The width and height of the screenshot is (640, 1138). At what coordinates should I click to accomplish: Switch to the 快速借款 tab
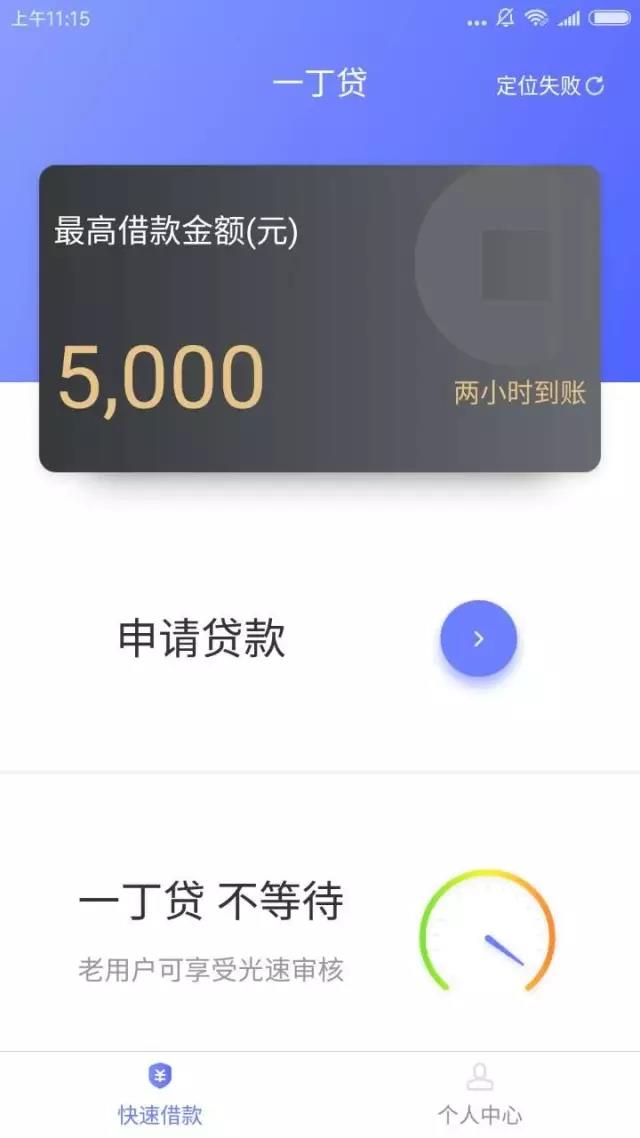point(160,1094)
